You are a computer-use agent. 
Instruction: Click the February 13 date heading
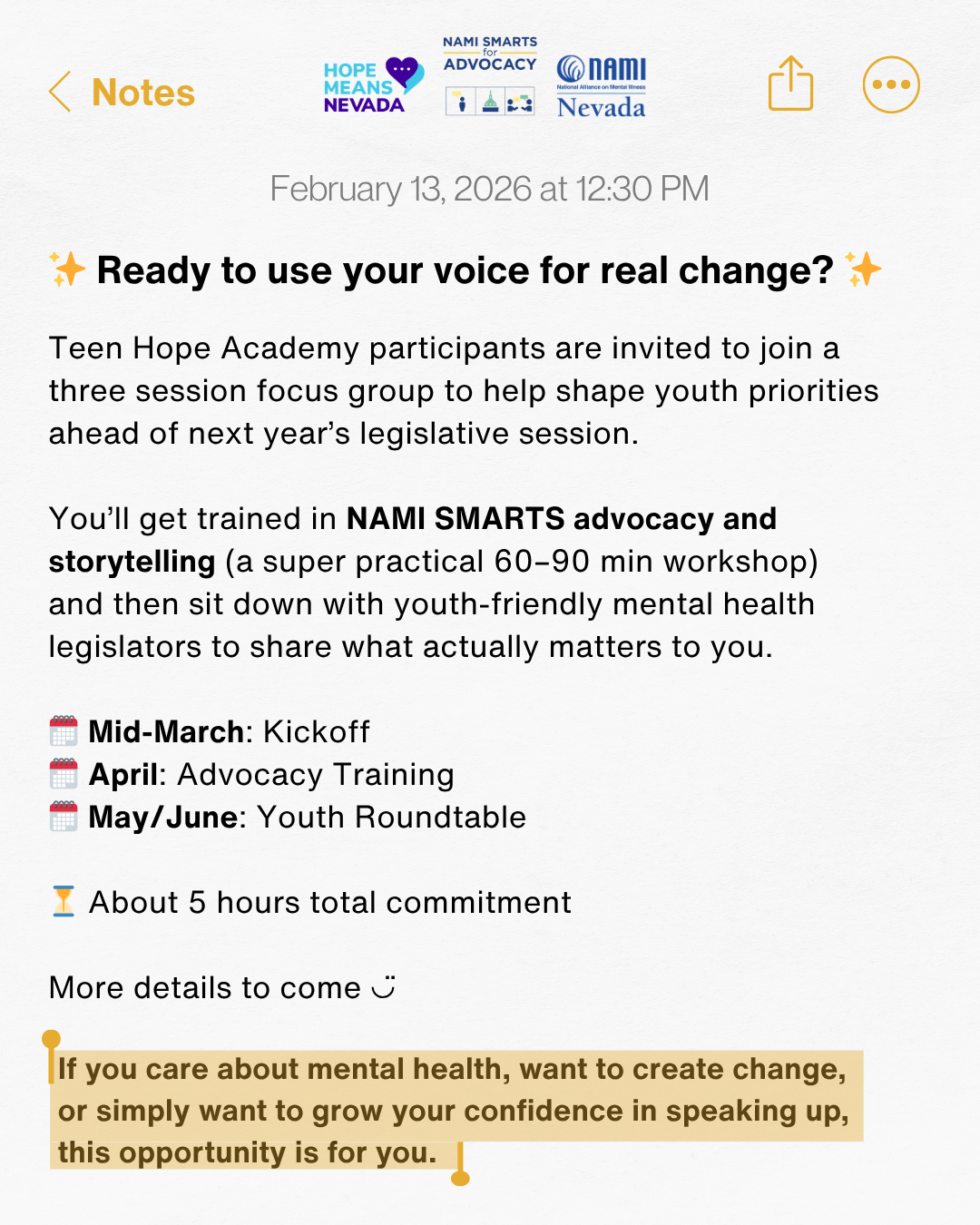pos(489,189)
